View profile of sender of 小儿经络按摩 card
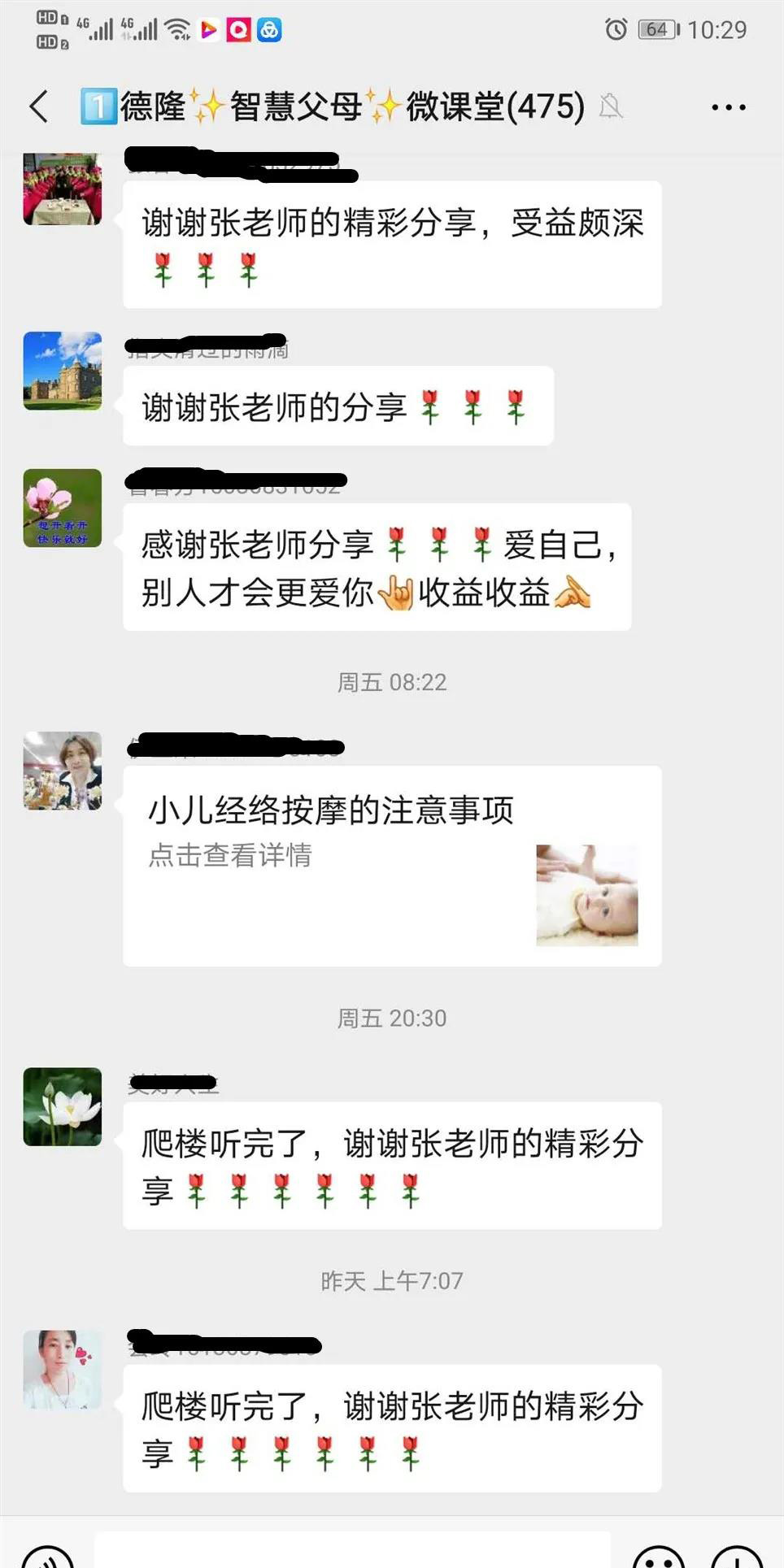The width and height of the screenshot is (784, 1568). (x=63, y=771)
